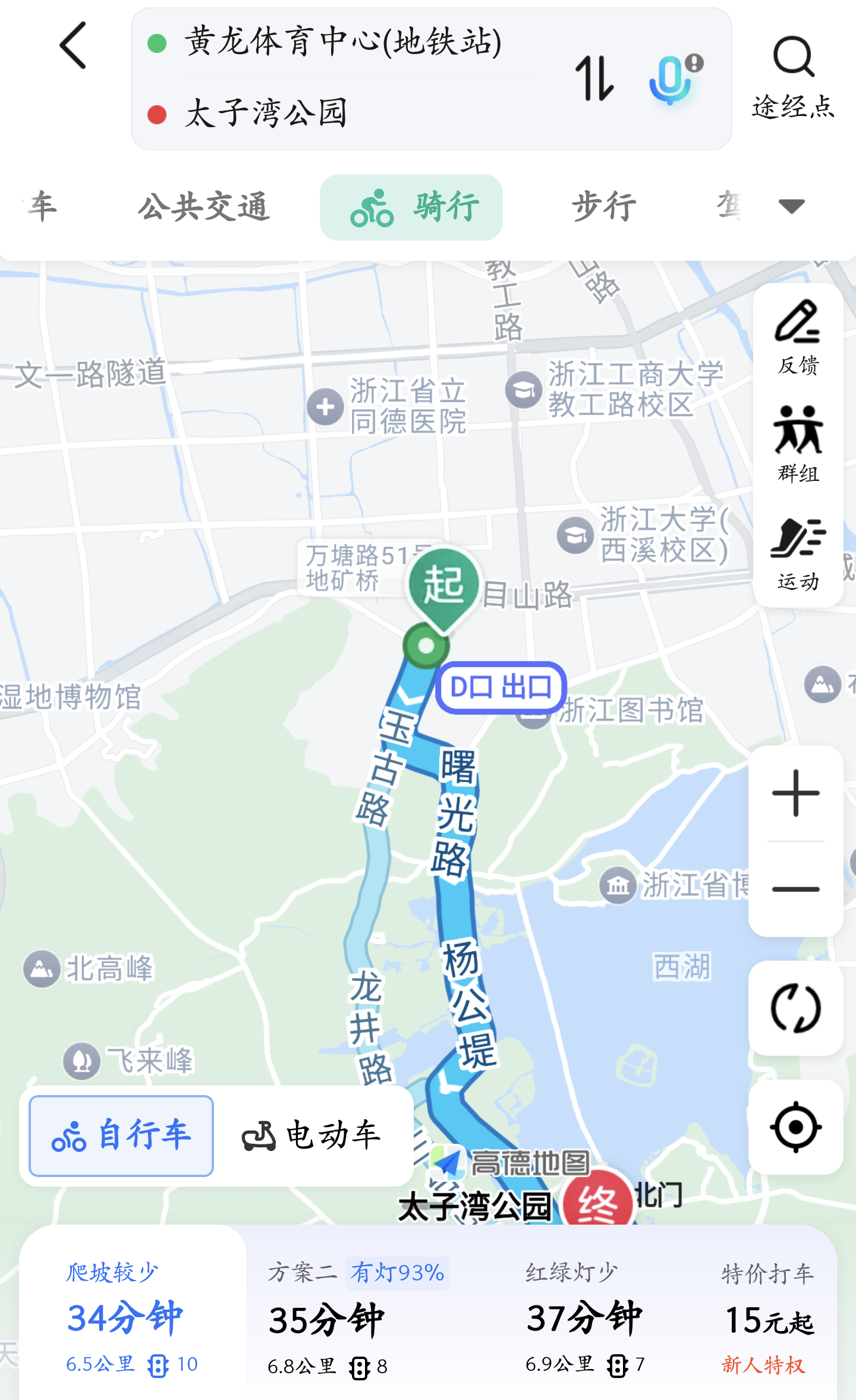Screen dimensions: 856x1400
Task: Expand the transport modes dropdown arrow
Action: 791,207
